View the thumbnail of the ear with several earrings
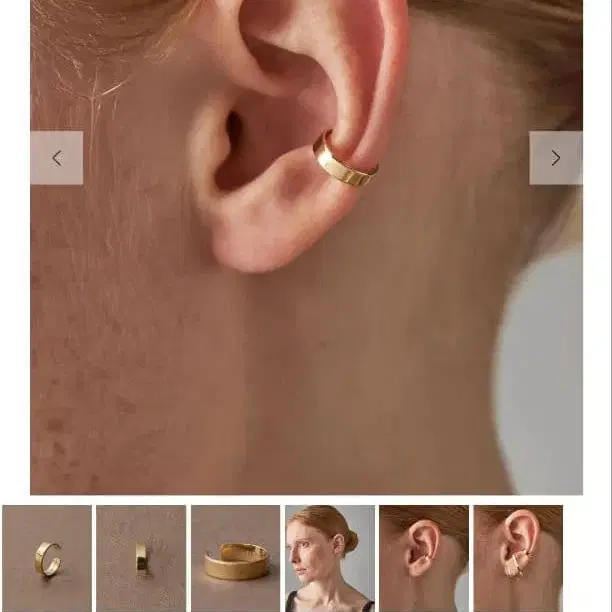The height and width of the screenshot is (612, 612). [518, 557]
